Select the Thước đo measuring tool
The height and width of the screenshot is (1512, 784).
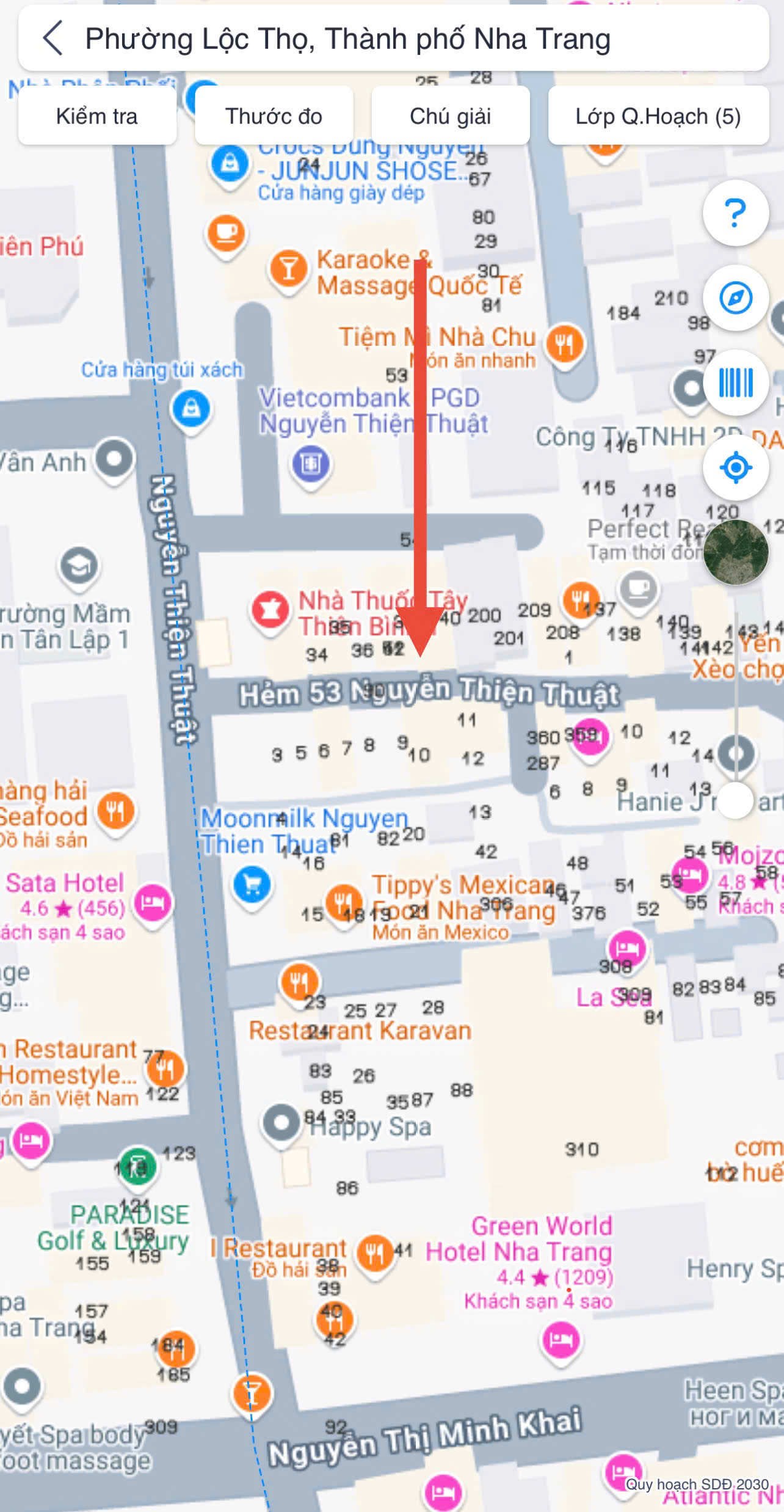274,115
